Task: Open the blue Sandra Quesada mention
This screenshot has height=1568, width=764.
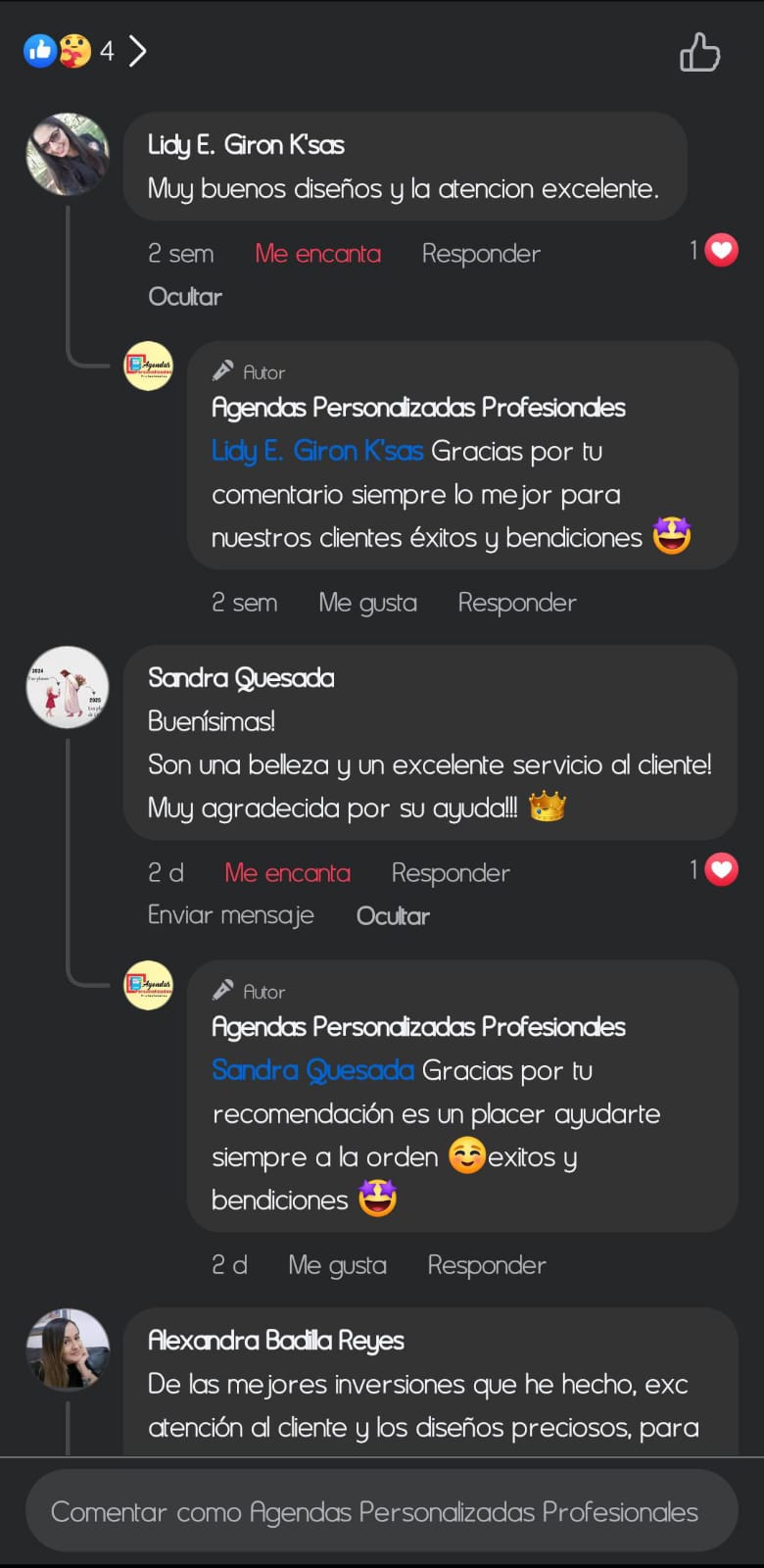Action: coord(312,1070)
